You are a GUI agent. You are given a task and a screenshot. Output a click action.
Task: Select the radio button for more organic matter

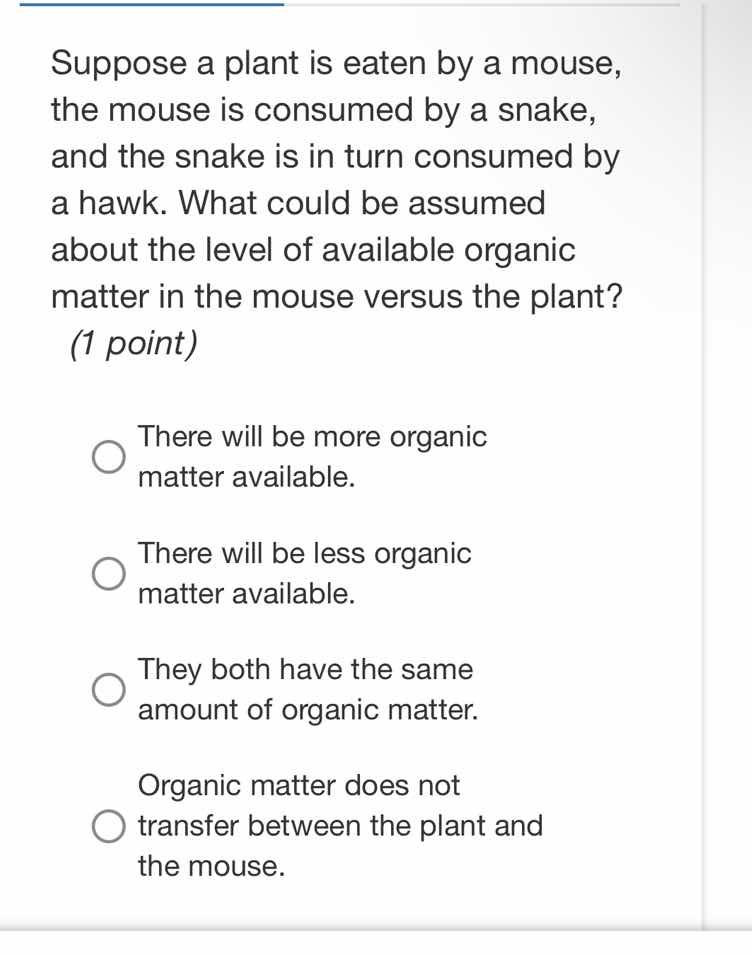point(109,457)
